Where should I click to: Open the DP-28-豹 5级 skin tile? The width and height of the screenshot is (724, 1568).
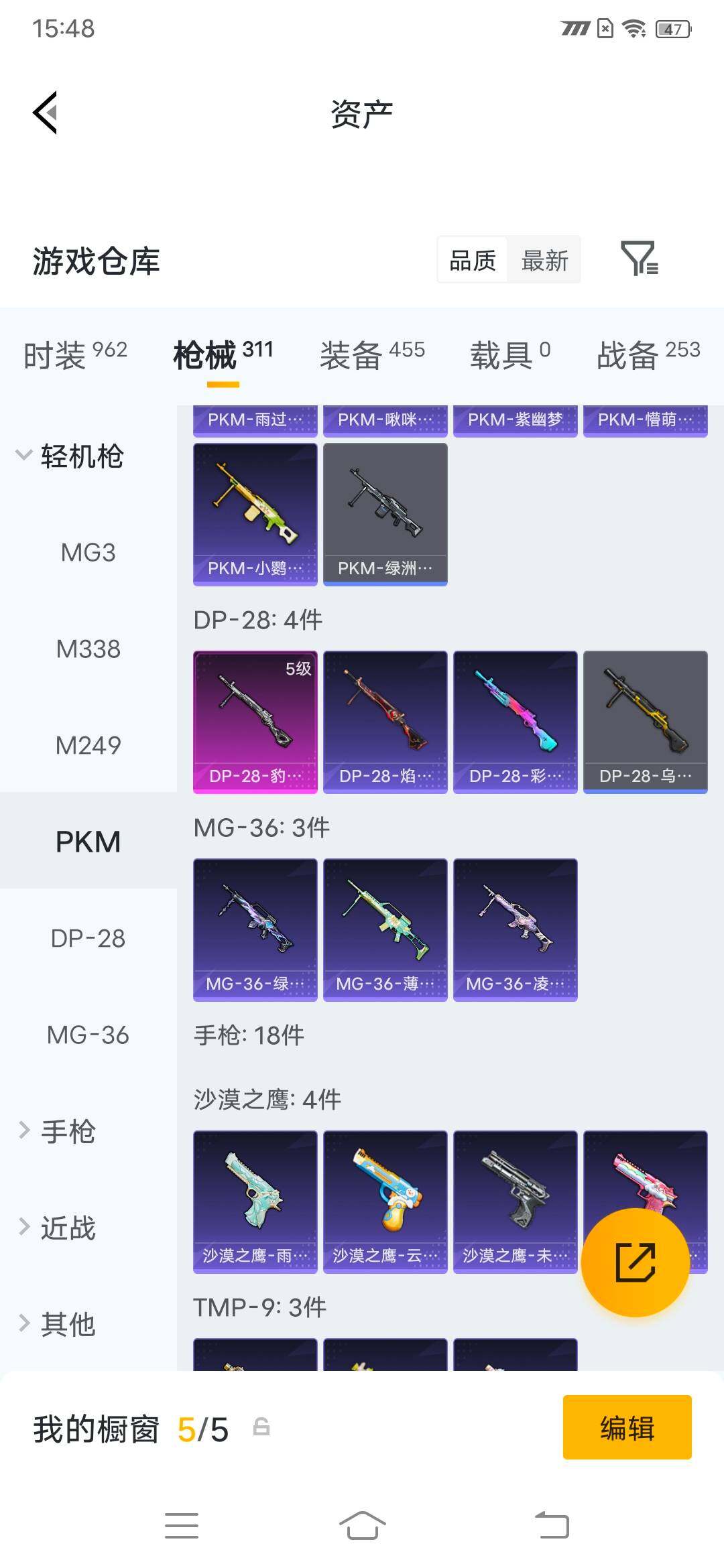click(255, 722)
